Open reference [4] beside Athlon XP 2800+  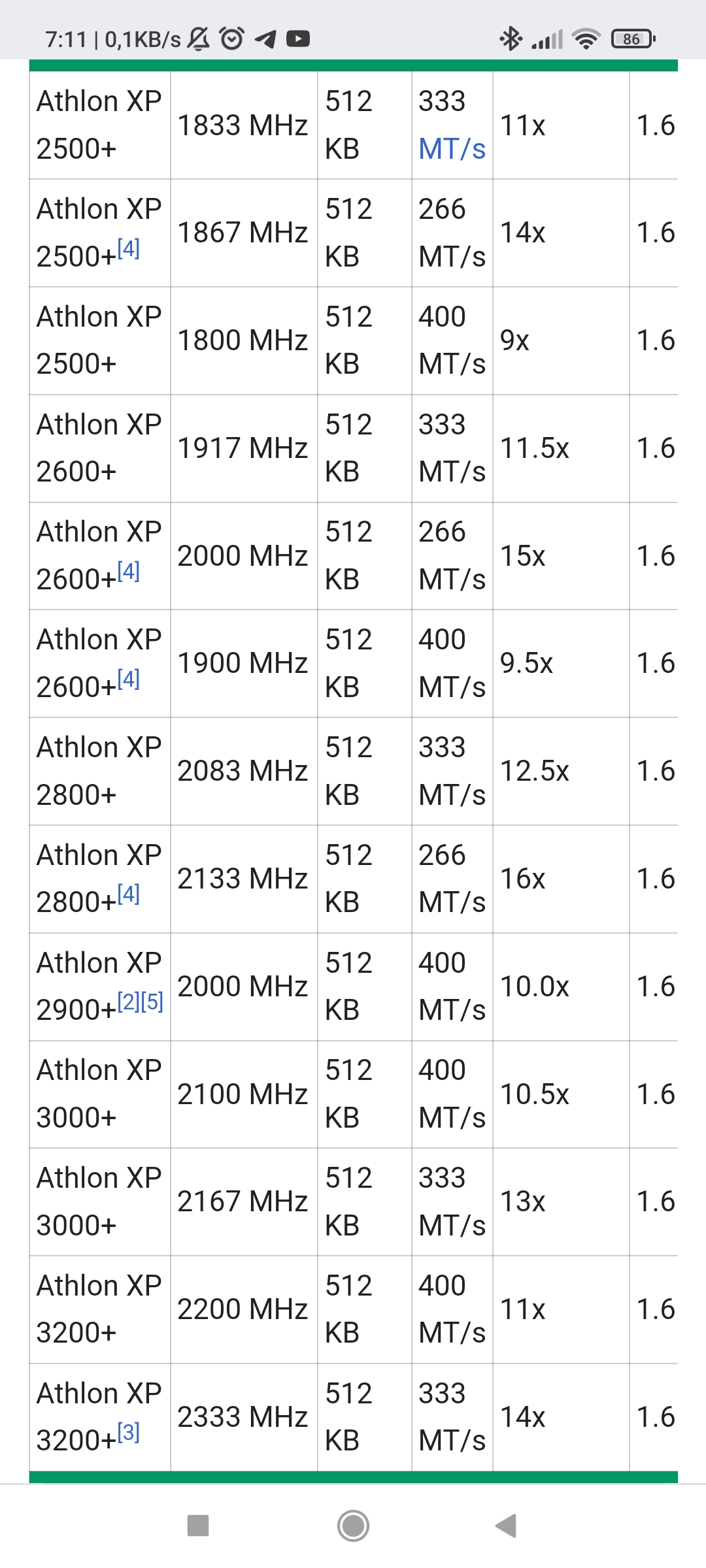(129, 894)
